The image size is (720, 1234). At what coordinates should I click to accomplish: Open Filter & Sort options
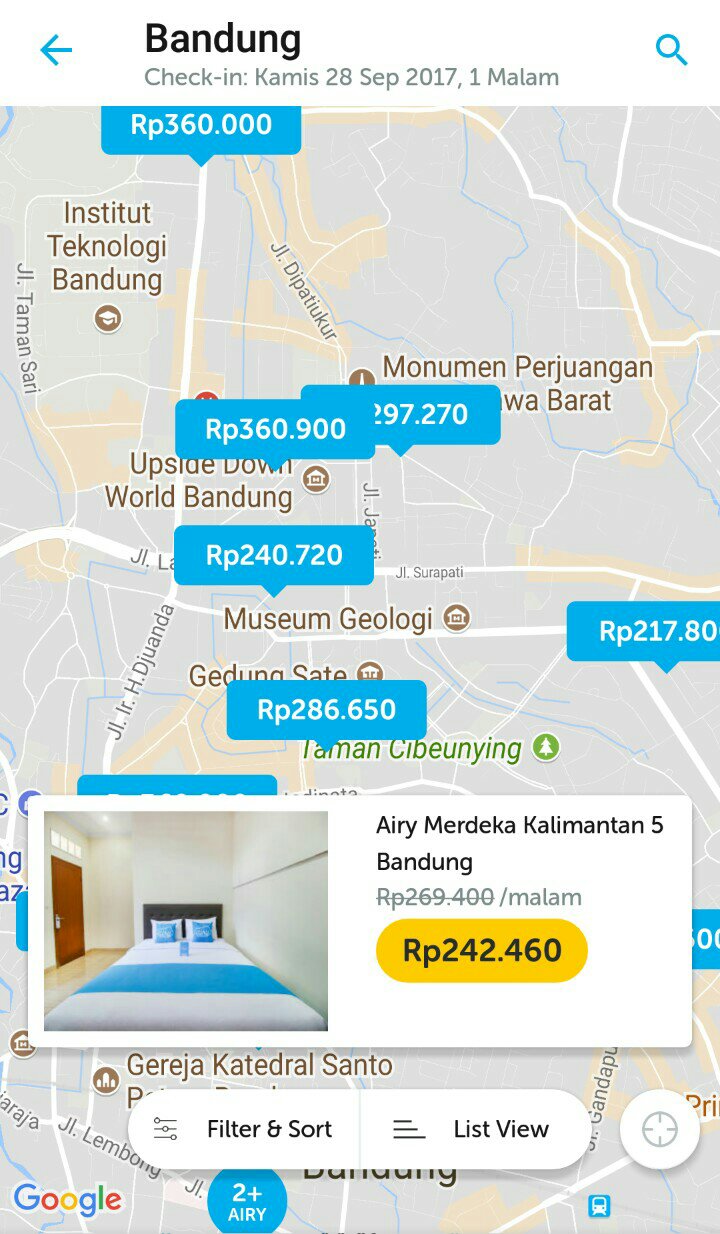click(x=244, y=1130)
